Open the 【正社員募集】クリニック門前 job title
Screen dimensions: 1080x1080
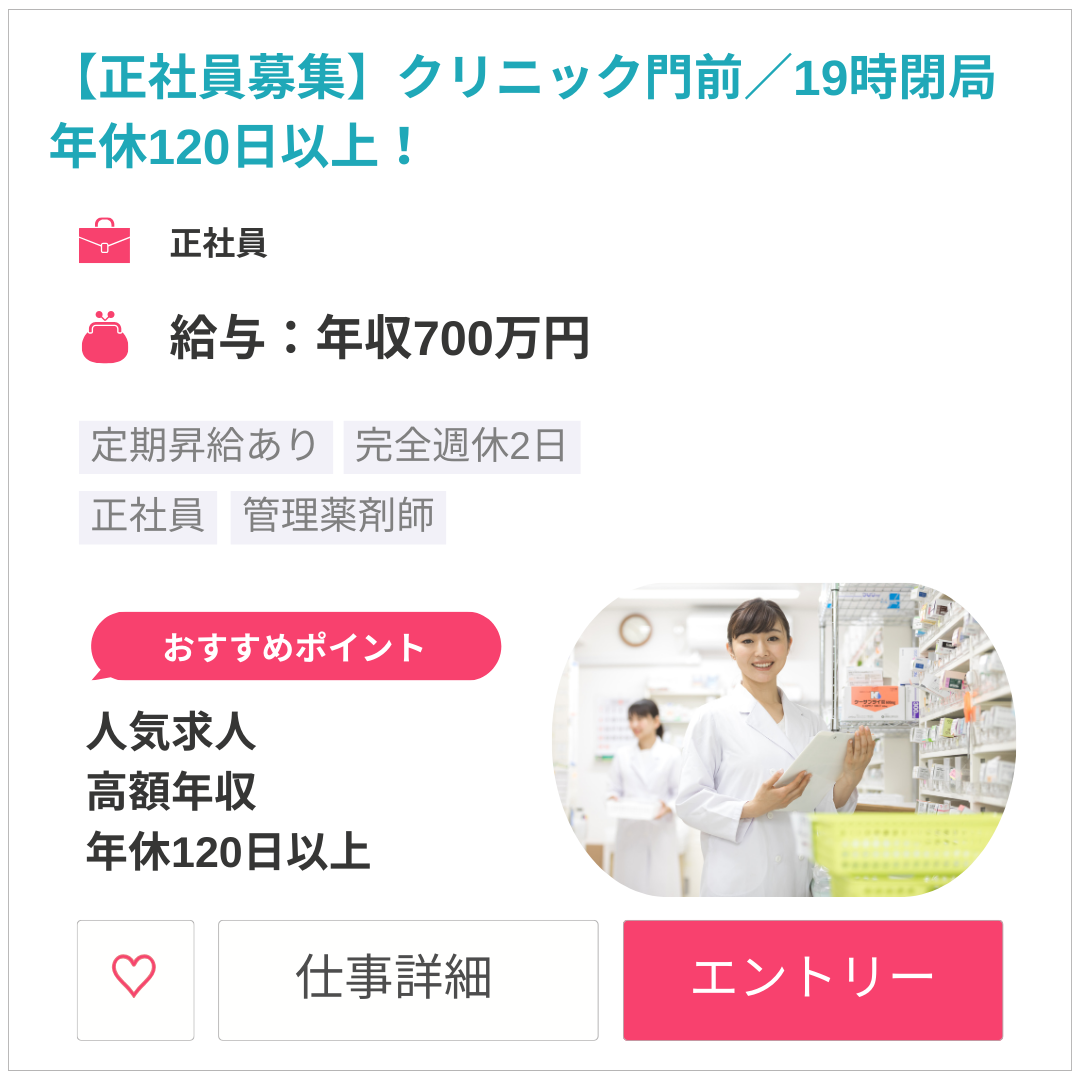point(520,110)
